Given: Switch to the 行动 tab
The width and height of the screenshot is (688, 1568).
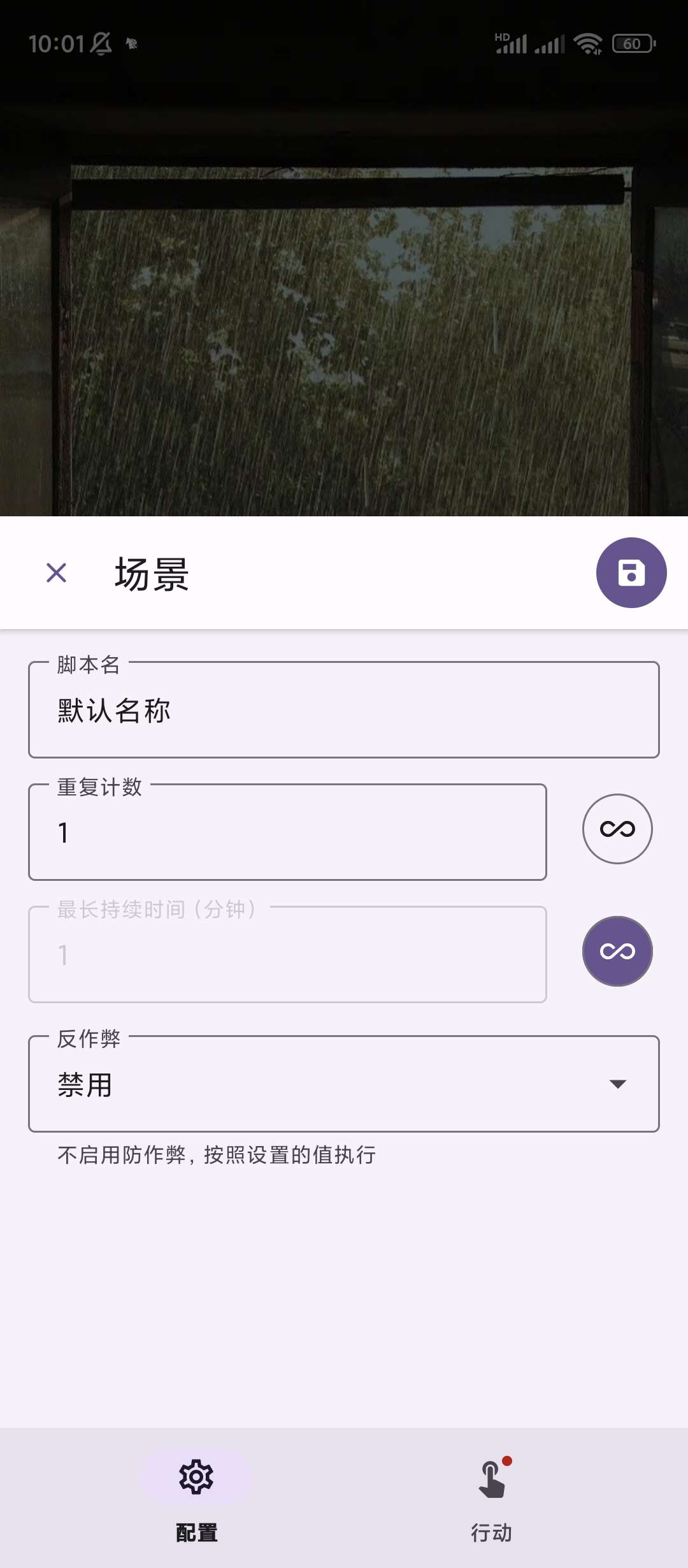Looking at the screenshot, I should point(491,1495).
